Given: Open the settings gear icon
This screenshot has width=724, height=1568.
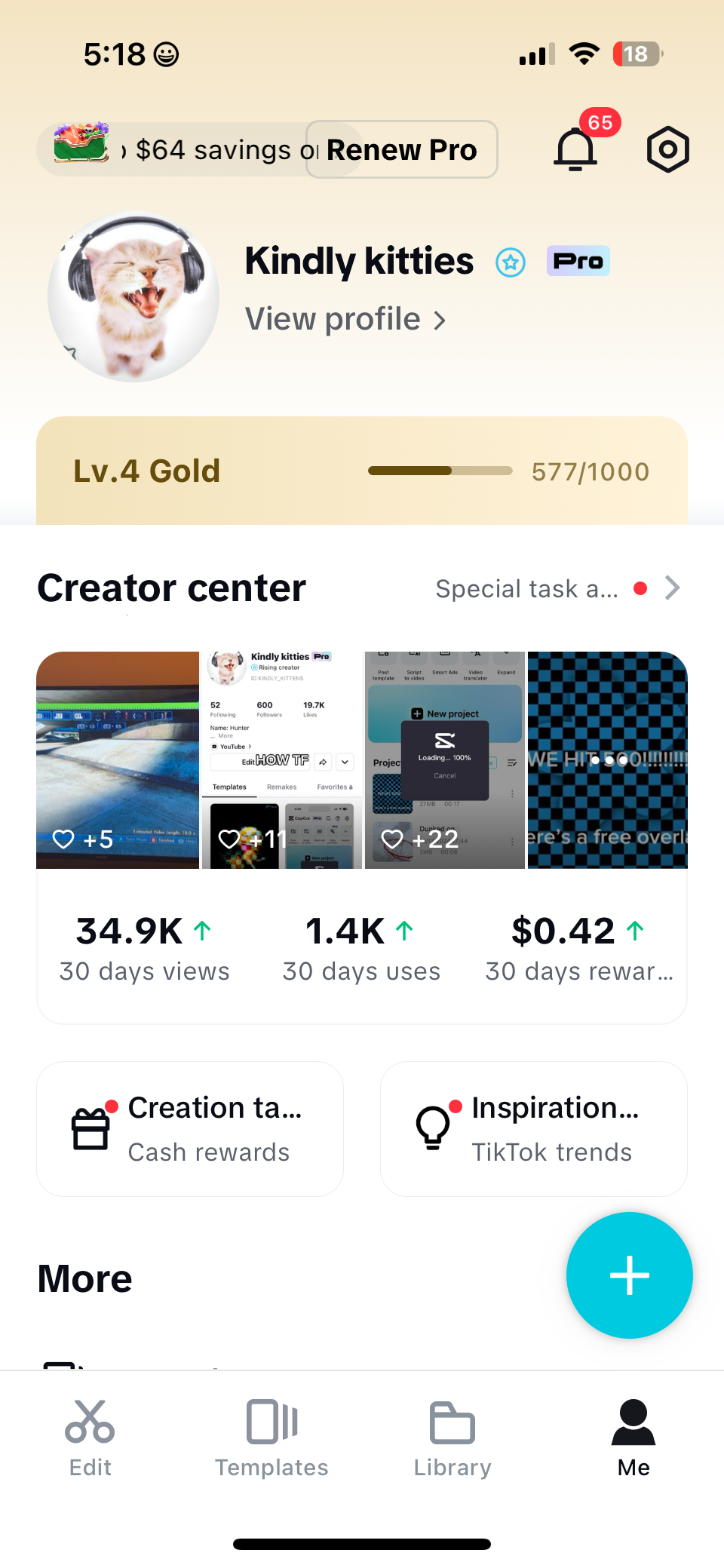Looking at the screenshot, I should click(667, 149).
